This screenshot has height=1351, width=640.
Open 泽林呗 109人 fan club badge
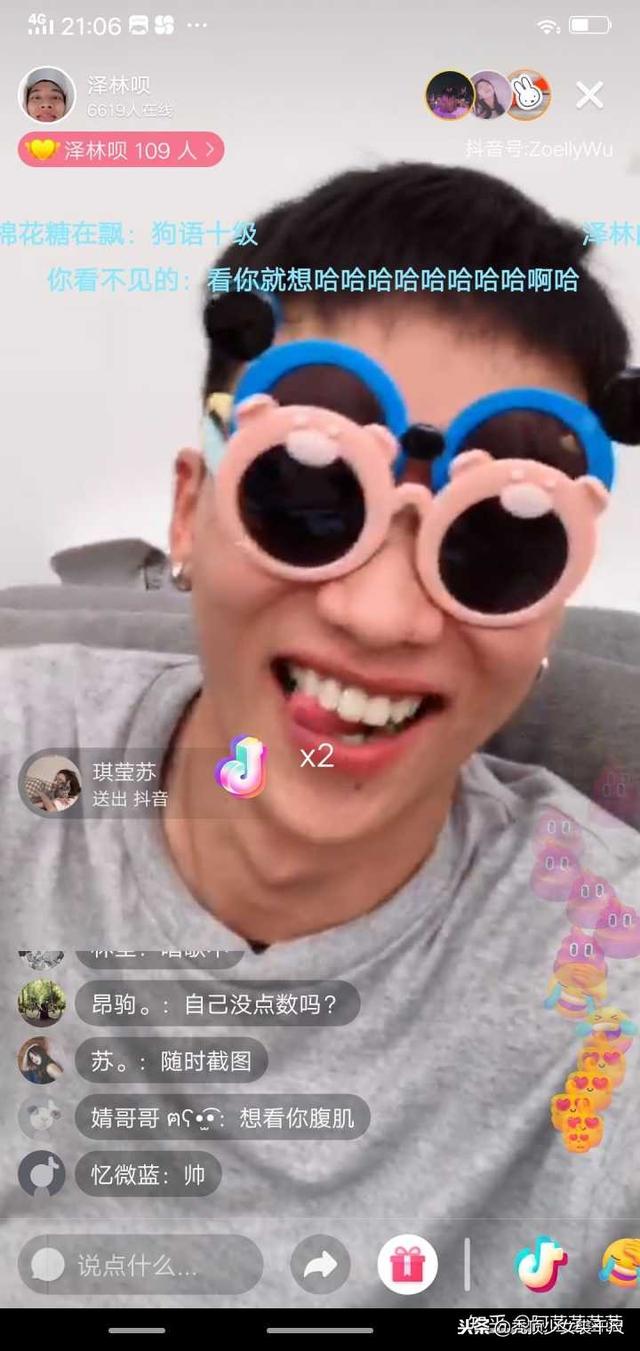click(x=121, y=150)
